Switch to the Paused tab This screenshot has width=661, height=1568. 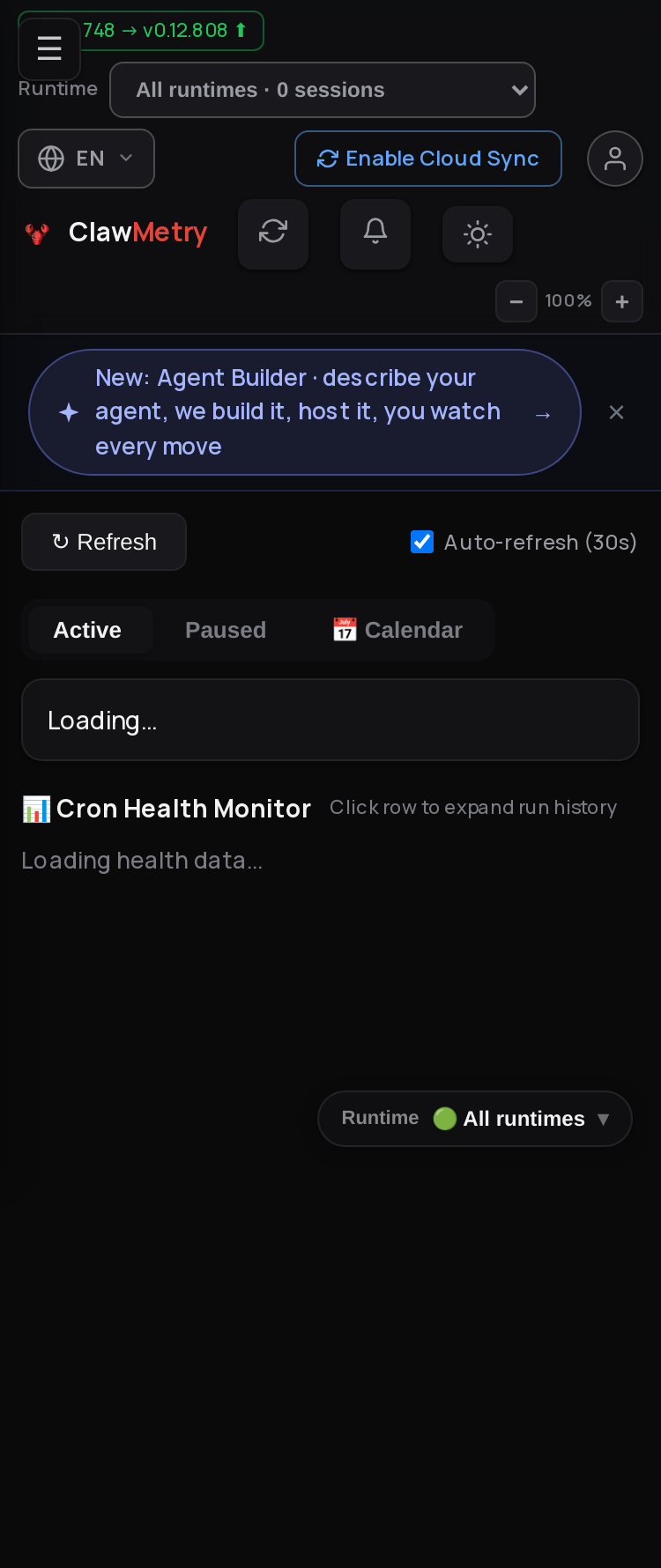click(x=226, y=630)
